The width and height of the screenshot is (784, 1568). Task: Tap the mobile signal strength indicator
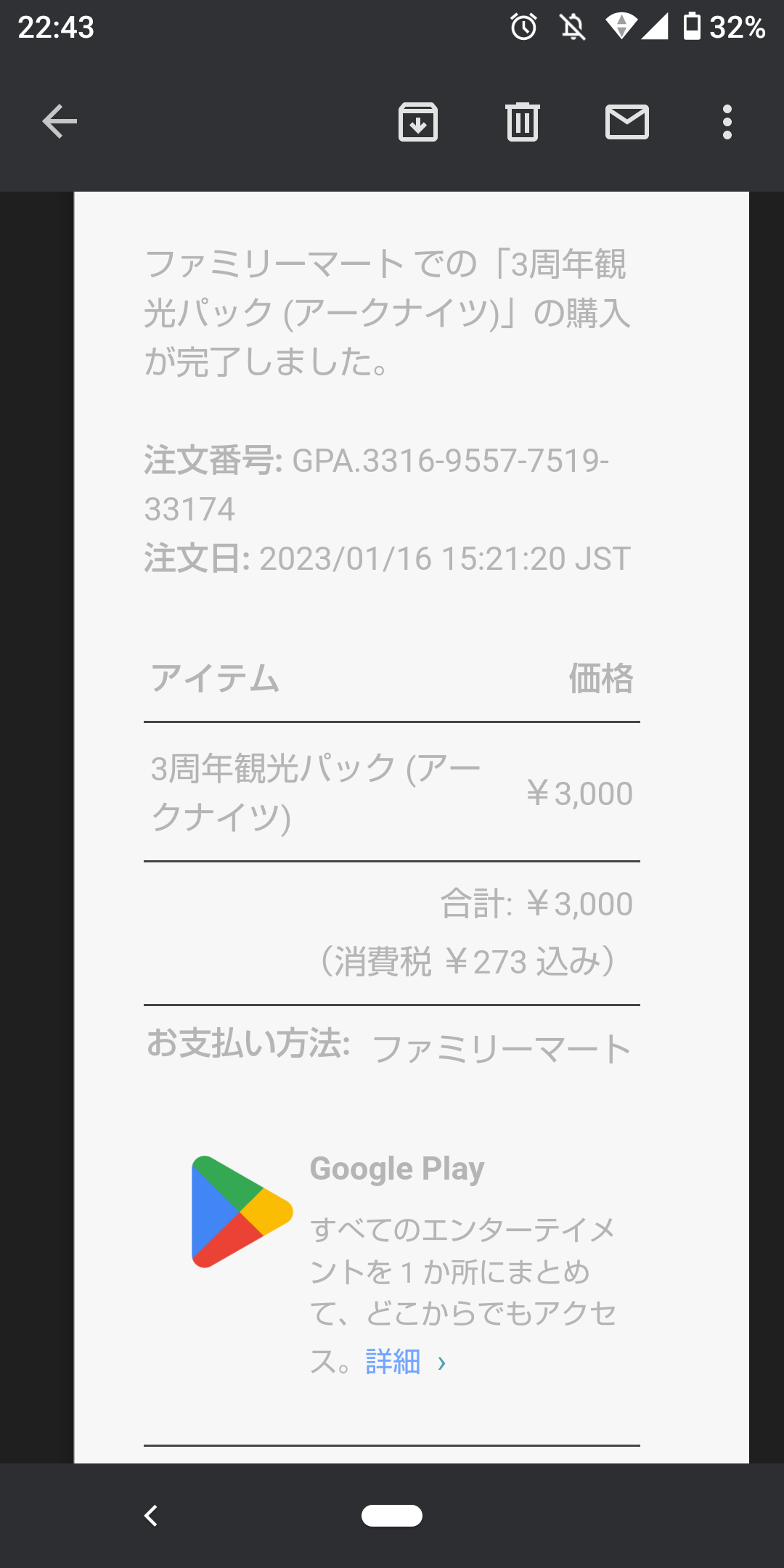click(x=656, y=28)
